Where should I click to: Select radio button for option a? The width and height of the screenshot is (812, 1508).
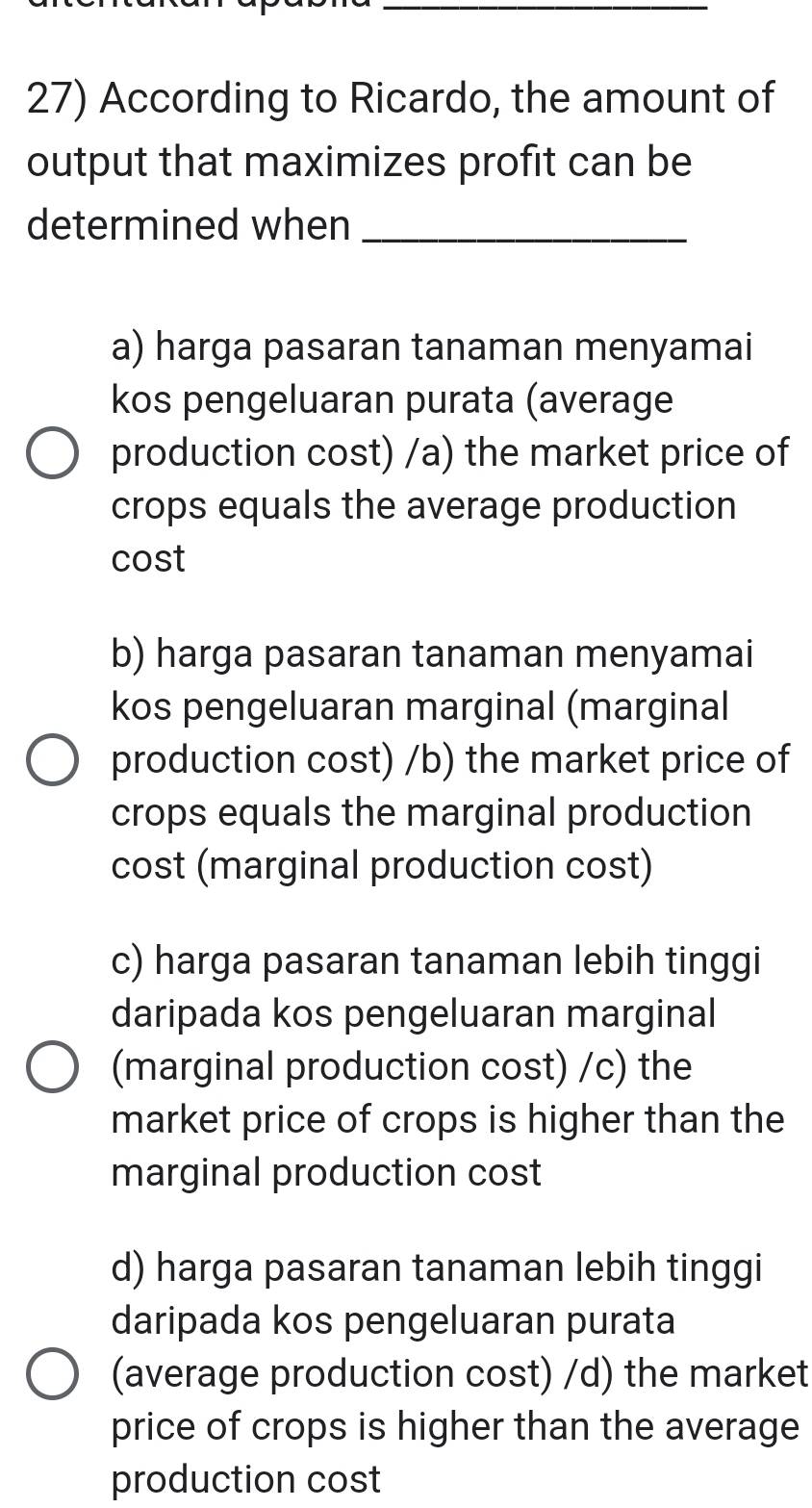coord(53,452)
